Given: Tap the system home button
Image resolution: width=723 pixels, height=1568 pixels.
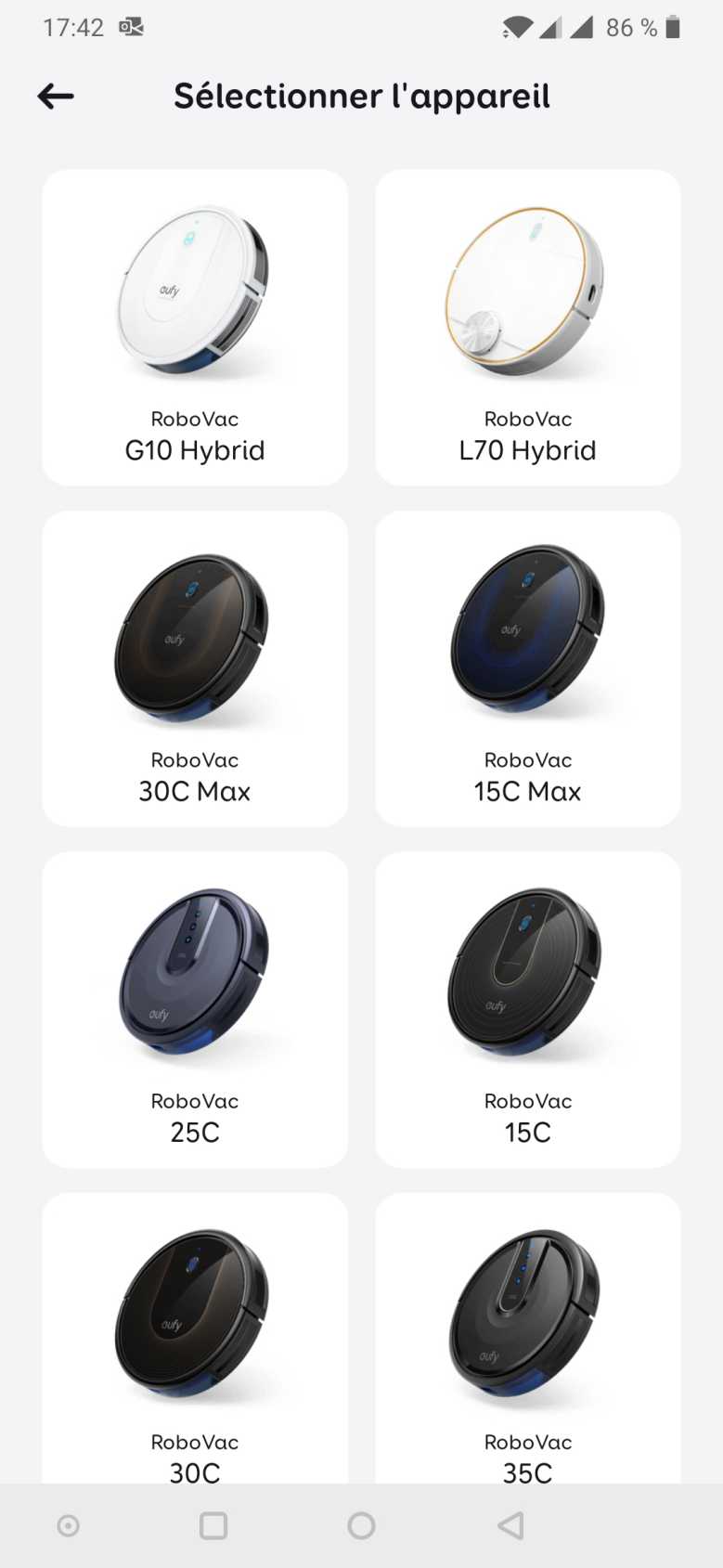Looking at the screenshot, I should 361,1525.
